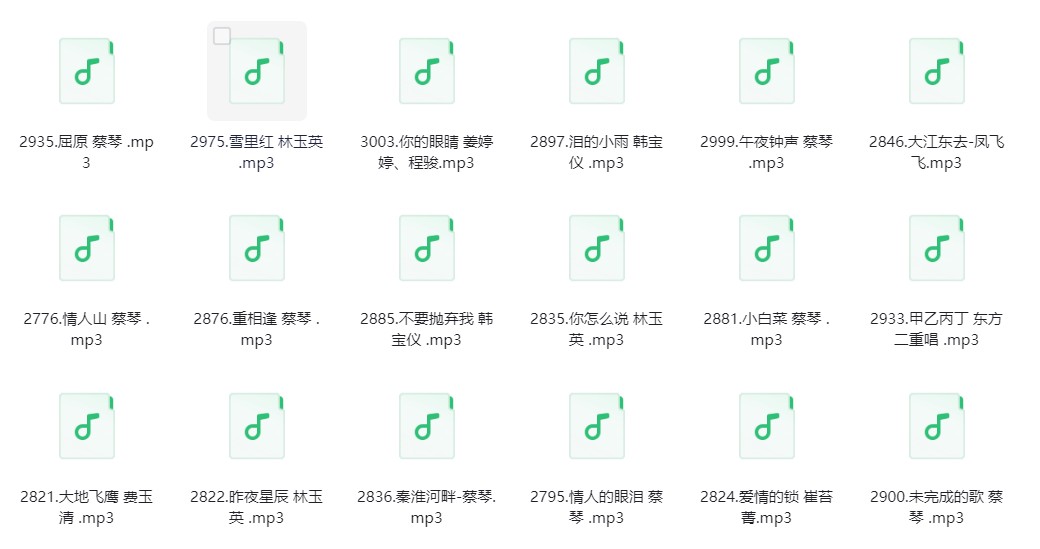Play 2999.午夜钟声 蔡琴.mp3
1040x549 pixels.
click(767, 72)
